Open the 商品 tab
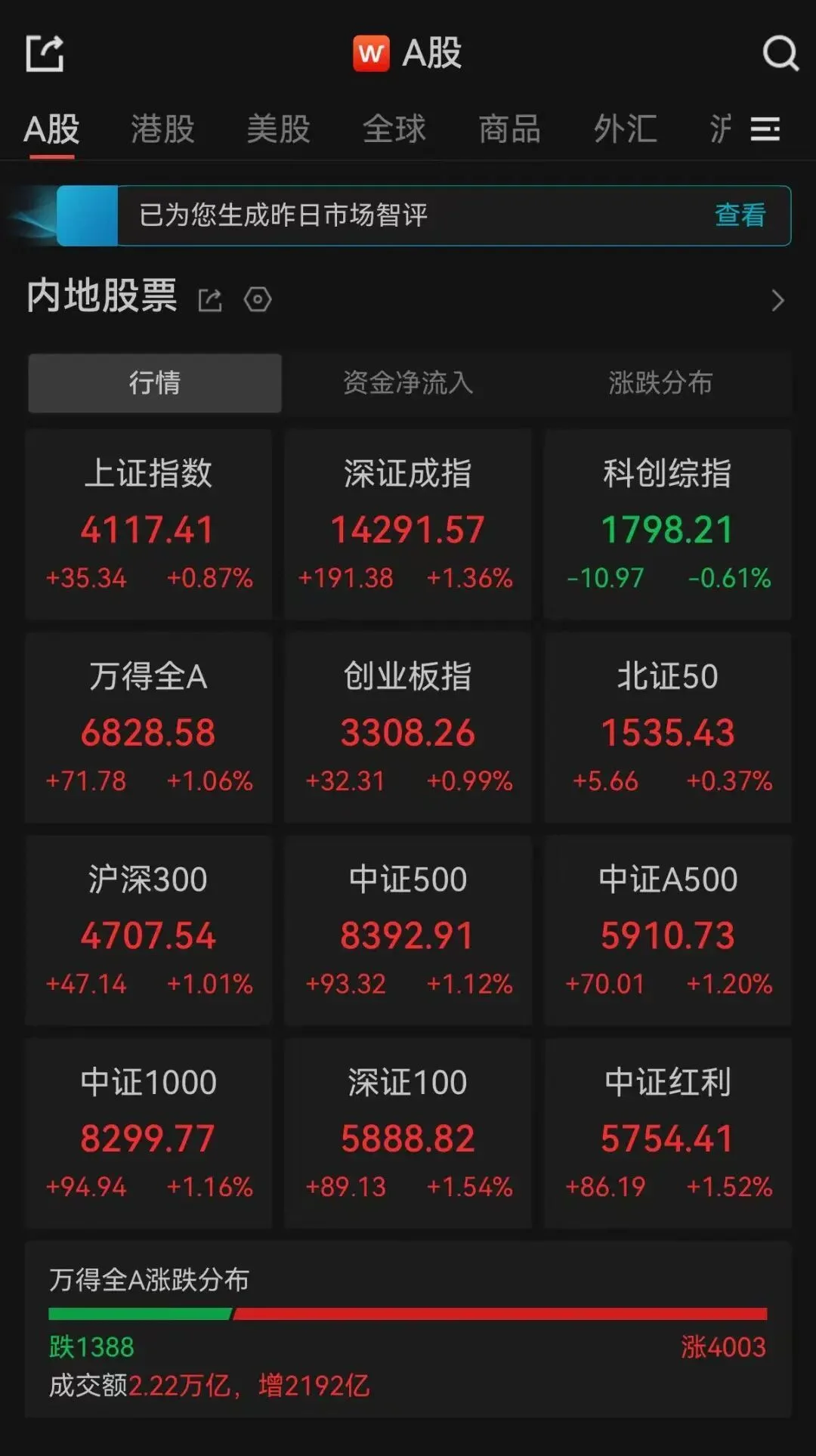The image size is (816, 1456). point(508,129)
